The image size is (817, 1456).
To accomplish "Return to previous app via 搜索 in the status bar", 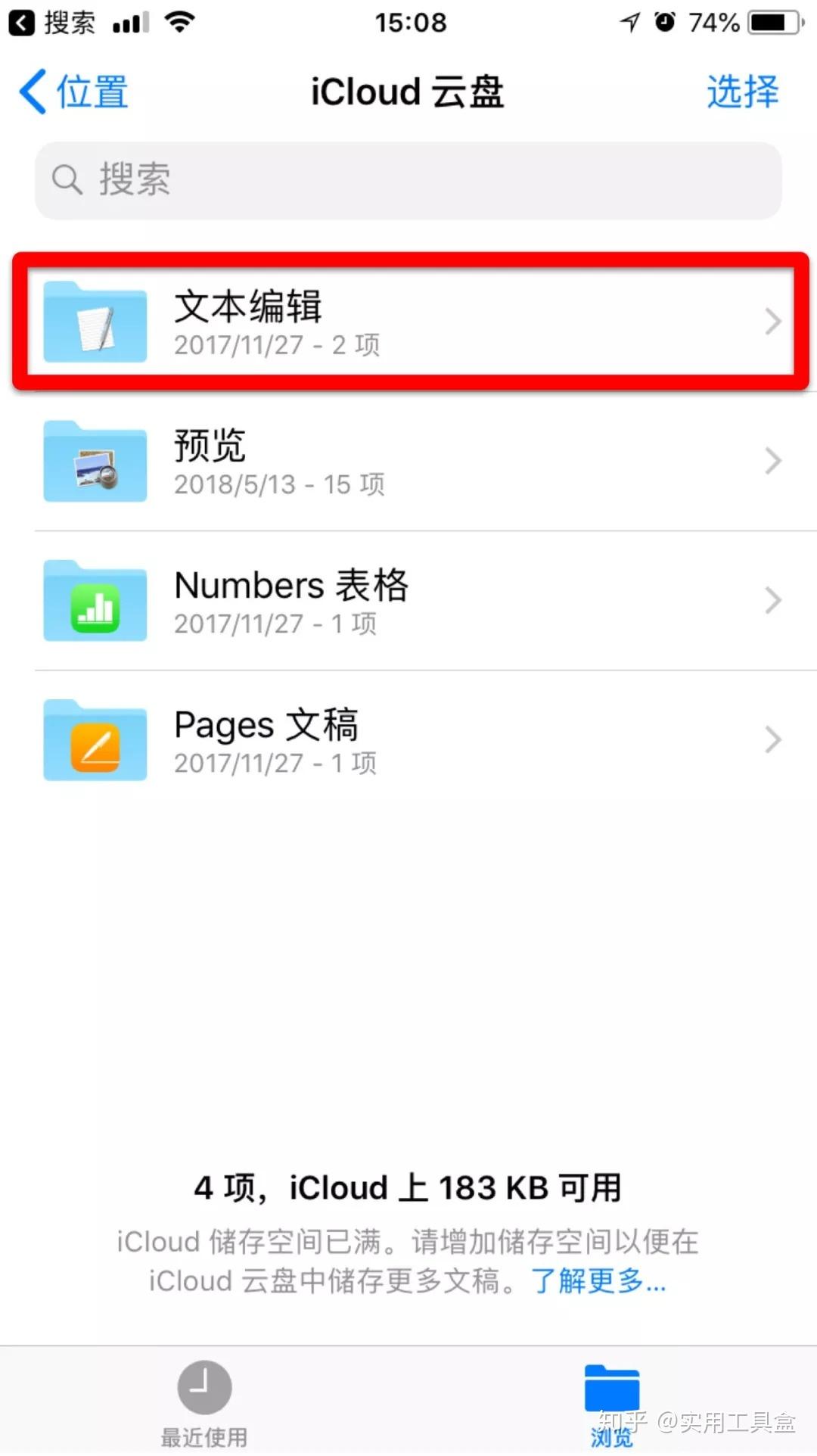I will [51, 23].
